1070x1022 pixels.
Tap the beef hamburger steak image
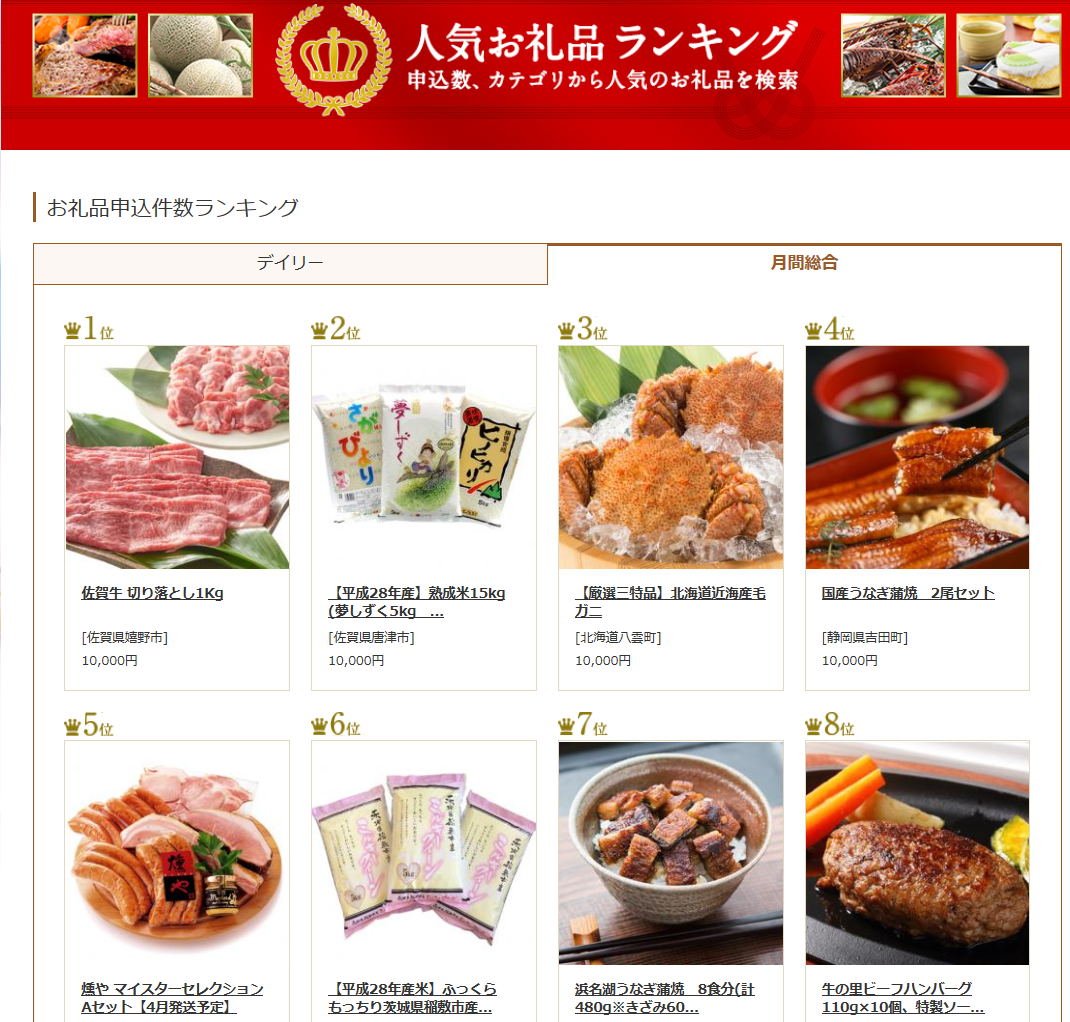[917, 852]
